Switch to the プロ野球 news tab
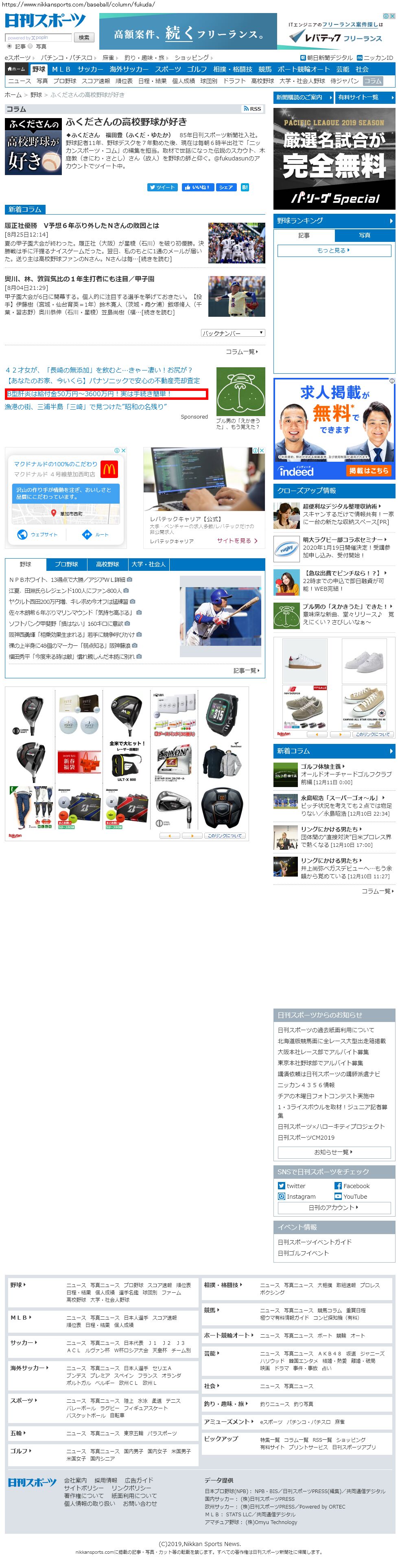Screen dimensions: 400x1568 pyautogui.click(x=66, y=564)
